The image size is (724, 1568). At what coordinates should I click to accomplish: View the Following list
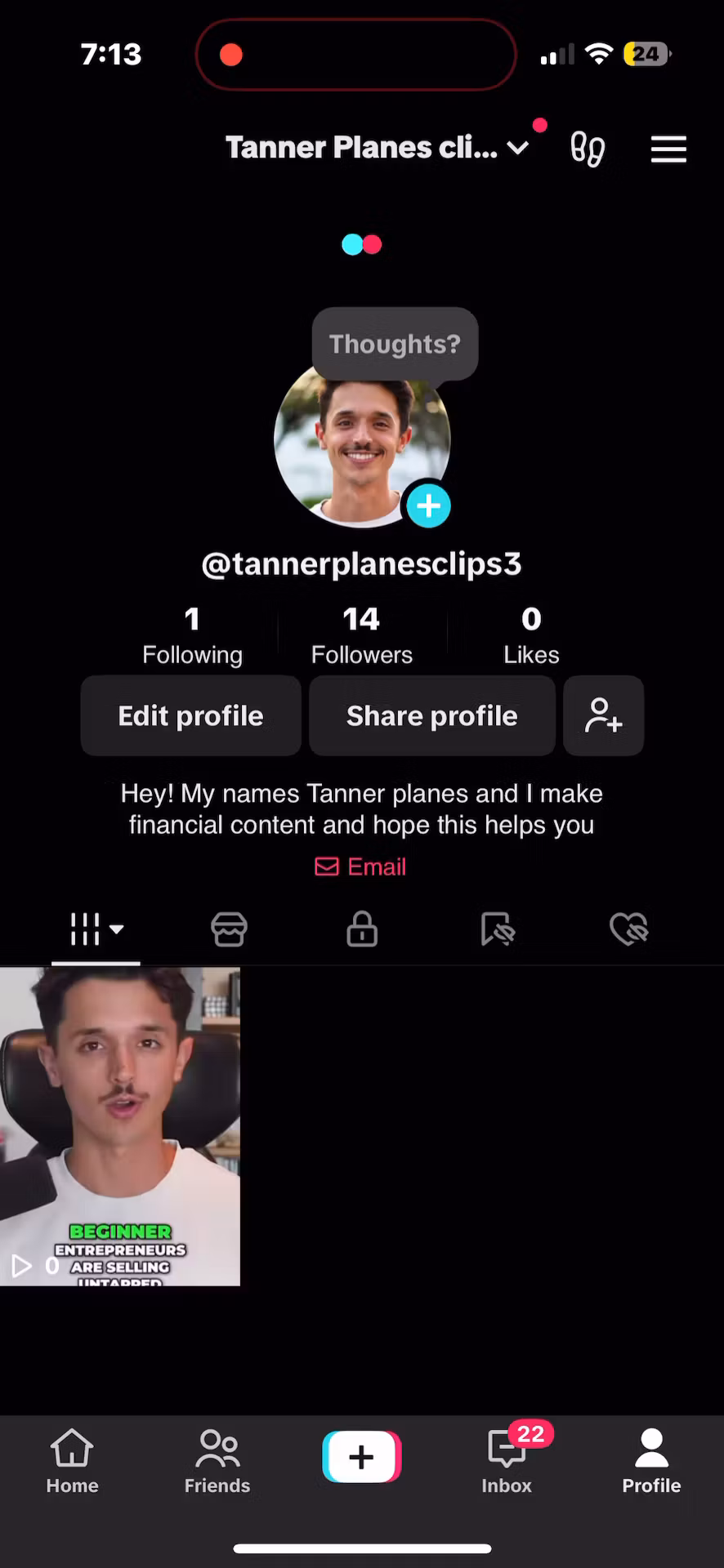(x=192, y=636)
